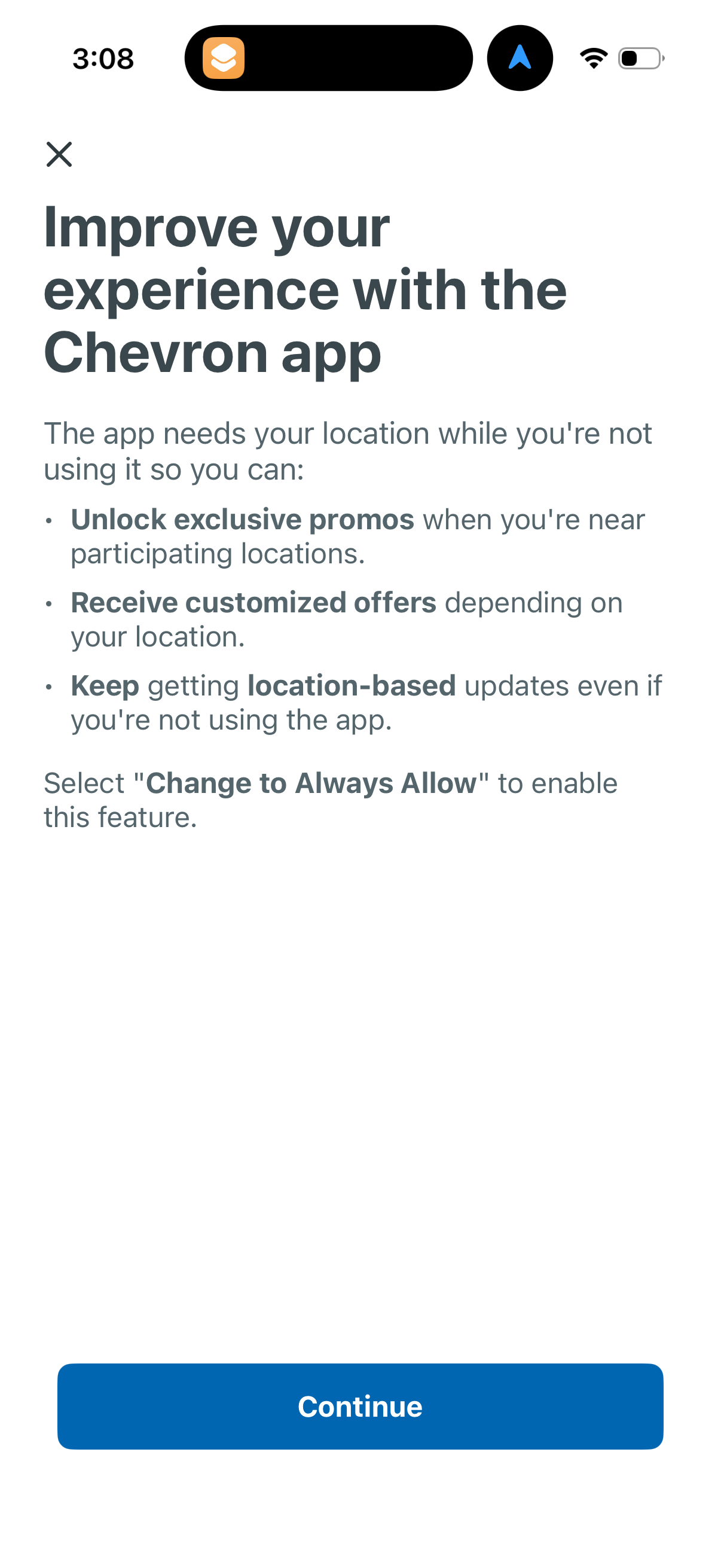This screenshot has height=1568, width=721.
Task: Tap the Continue label on the blue button
Action: pos(360,1406)
